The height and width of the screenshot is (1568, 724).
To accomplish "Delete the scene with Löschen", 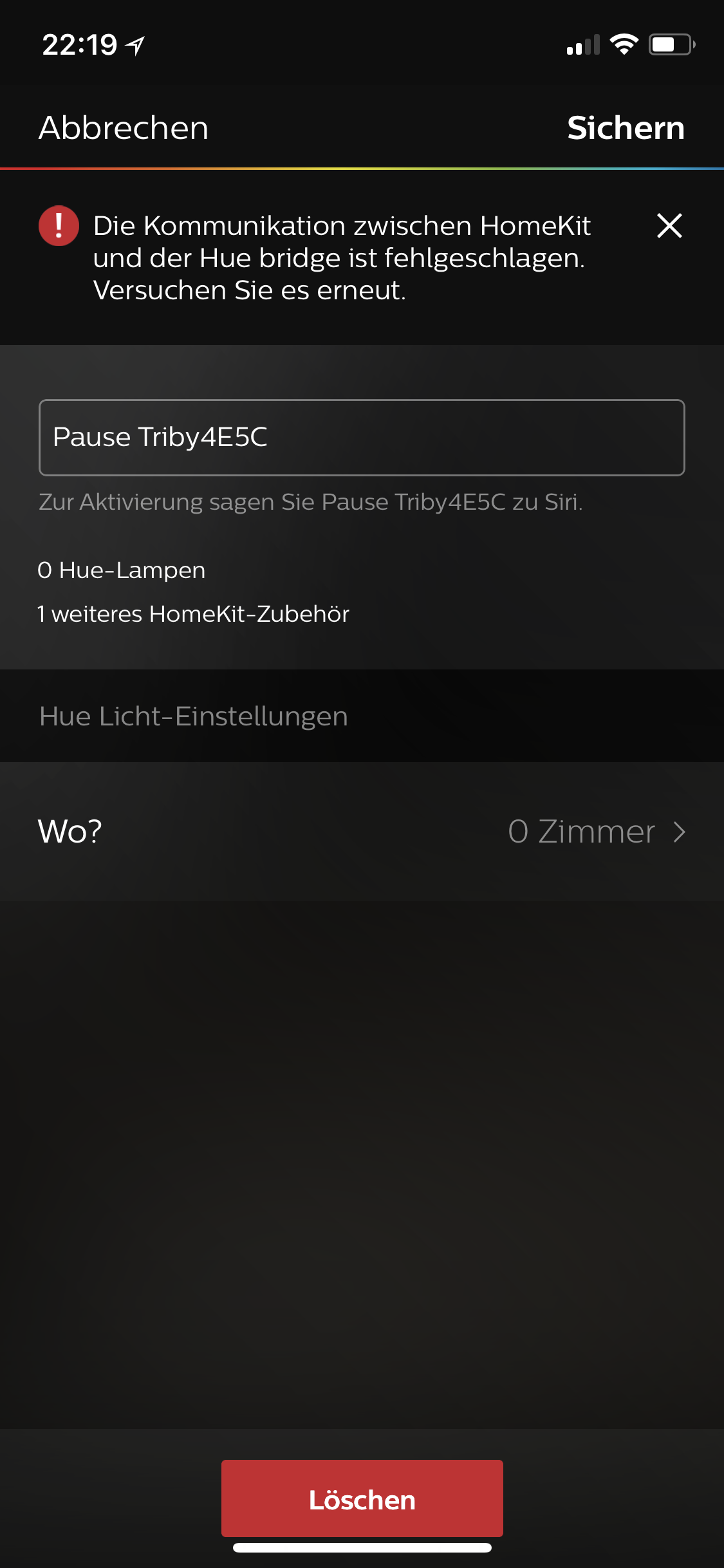I will click(x=362, y=1499).
